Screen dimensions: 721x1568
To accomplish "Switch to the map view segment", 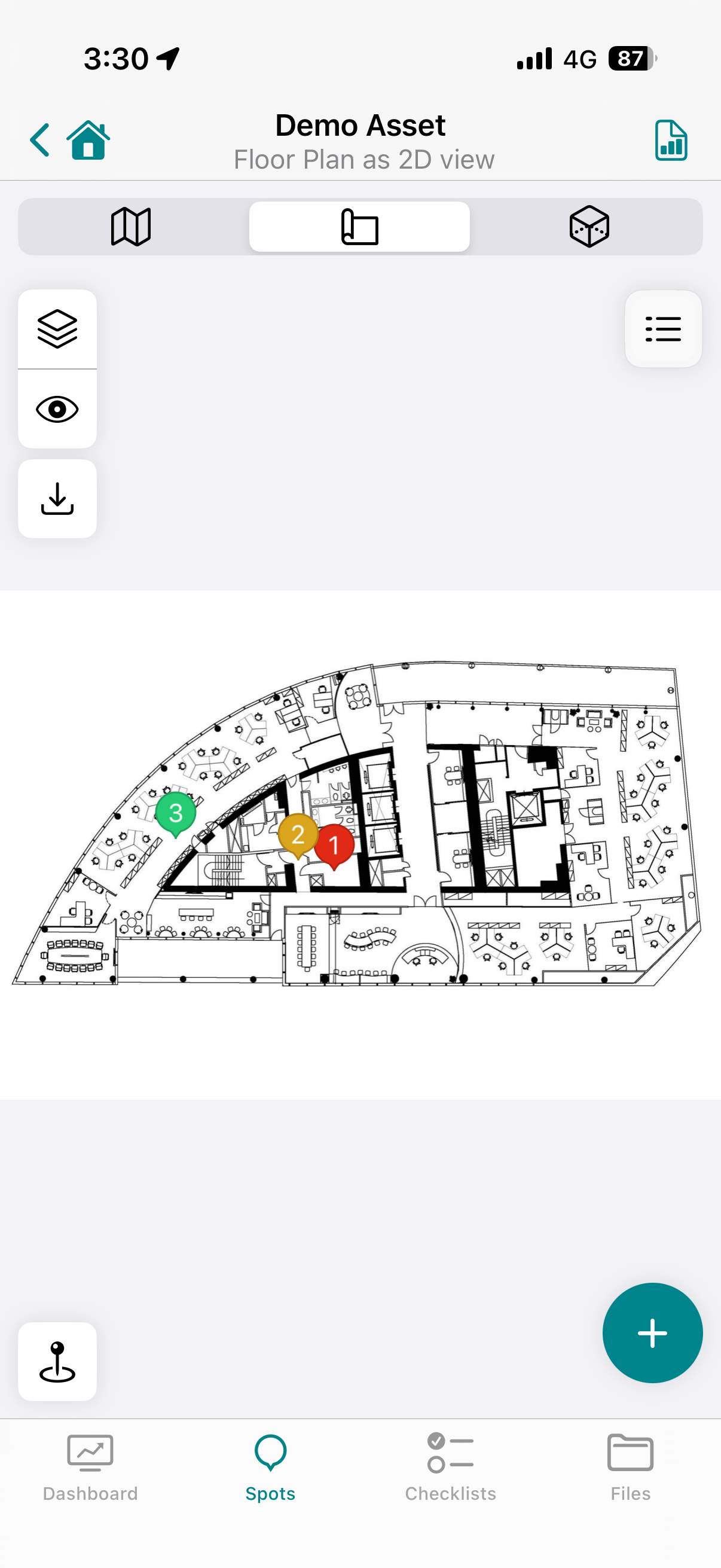I will (131, 227).
